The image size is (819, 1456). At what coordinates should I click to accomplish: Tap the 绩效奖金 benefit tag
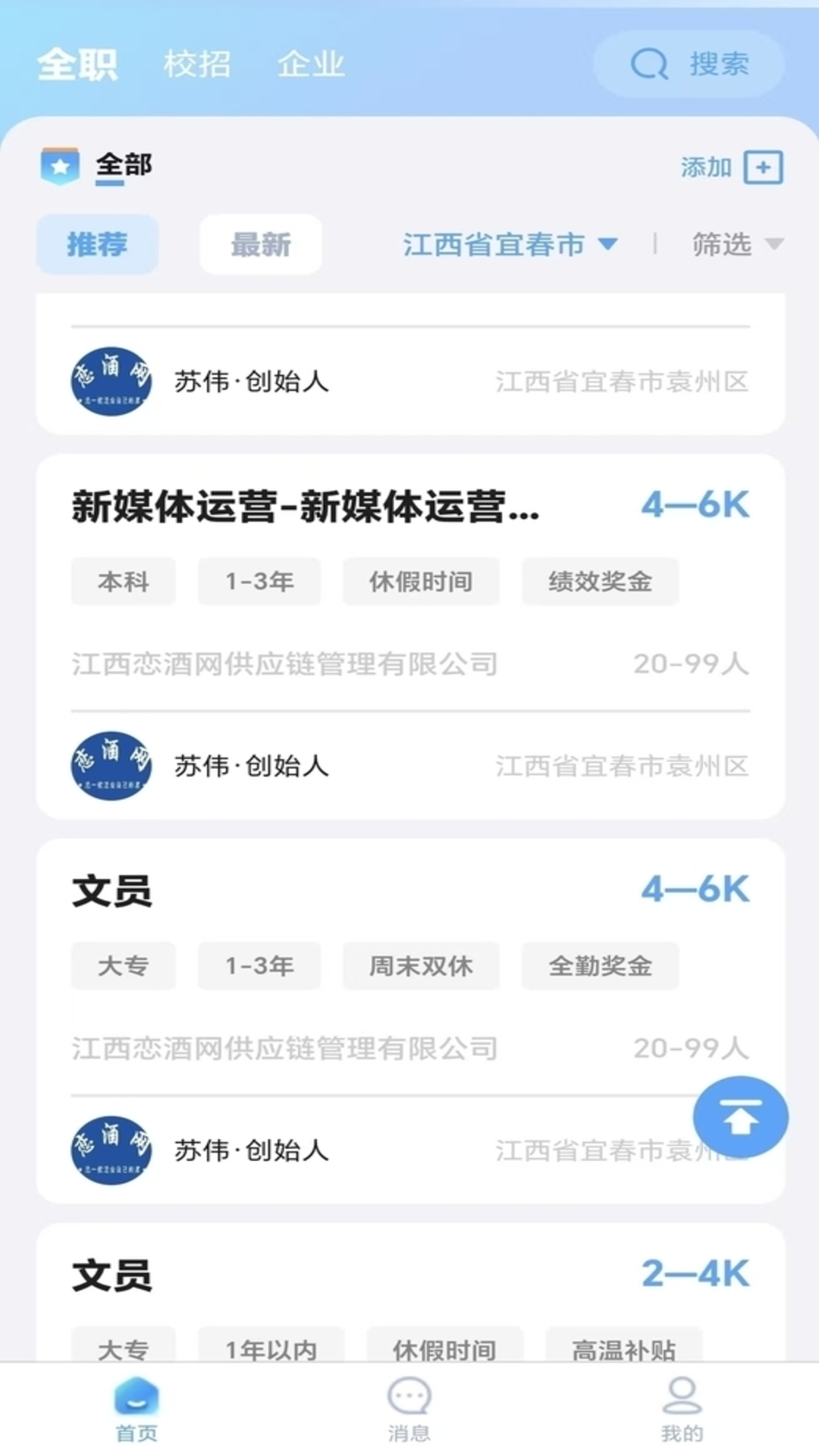pyautogui.click(x=599, y=581)
